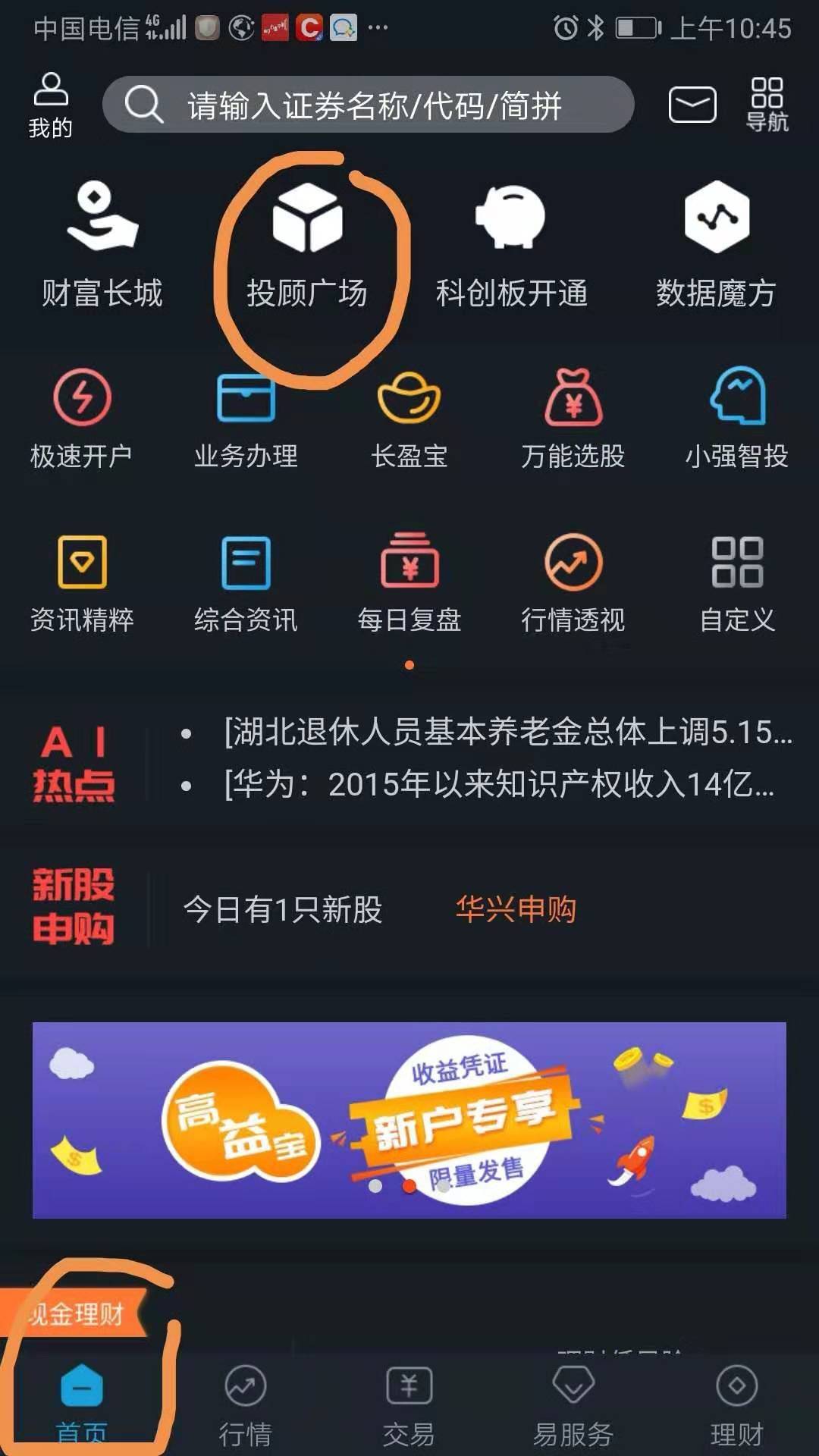Open 业务办理
819x1456 pixels.
tap(246, 419)
